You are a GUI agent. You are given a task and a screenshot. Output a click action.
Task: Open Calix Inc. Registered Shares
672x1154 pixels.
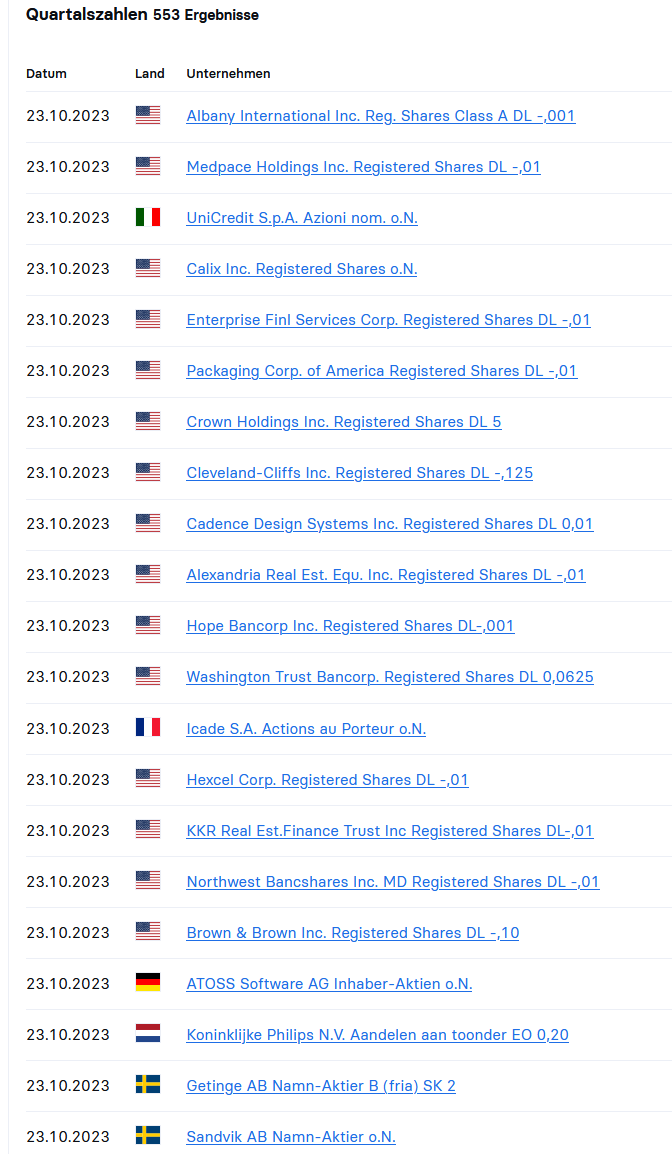click(x=302, y=269)
